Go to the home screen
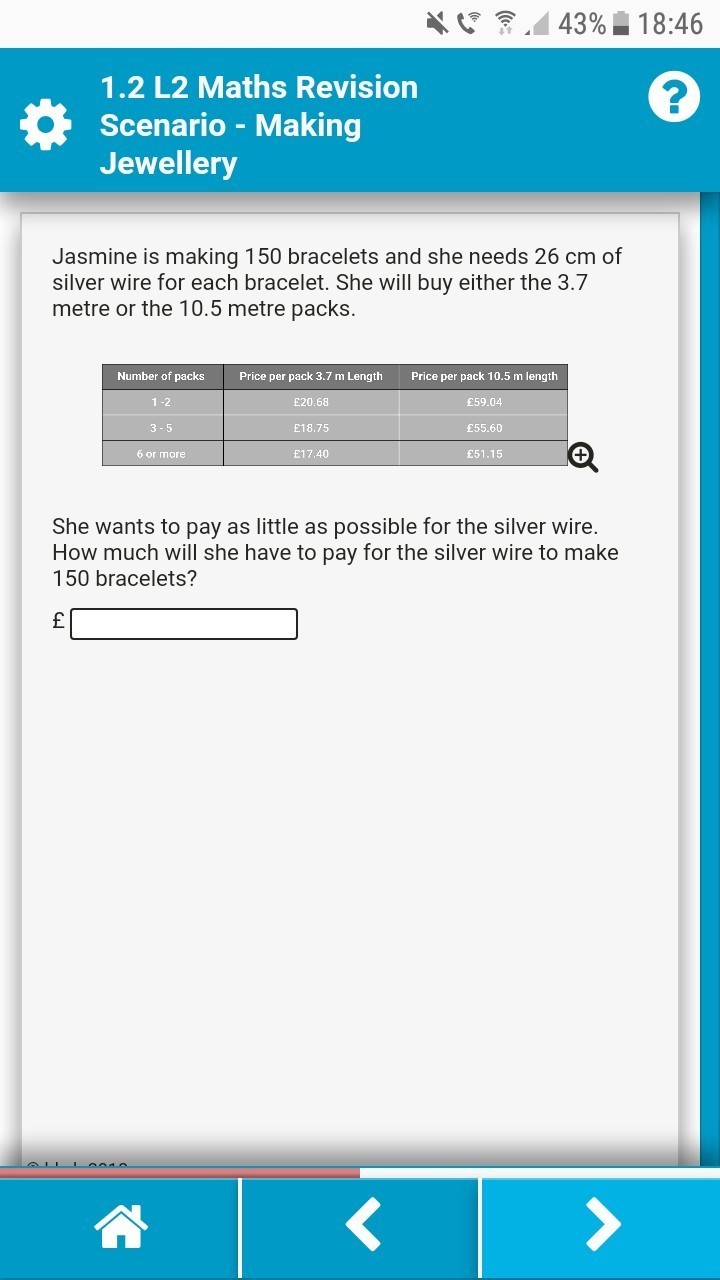 (x=120, y=1225)
